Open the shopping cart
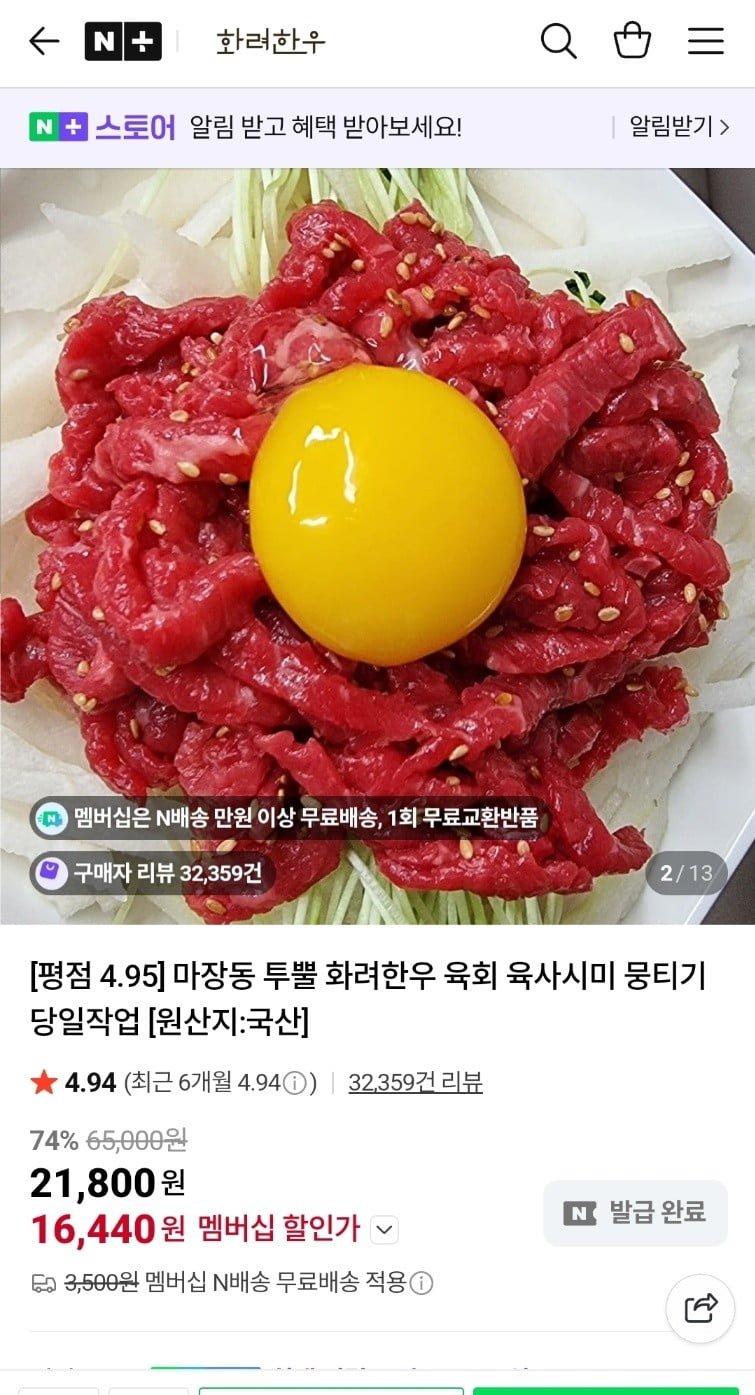 632,41
